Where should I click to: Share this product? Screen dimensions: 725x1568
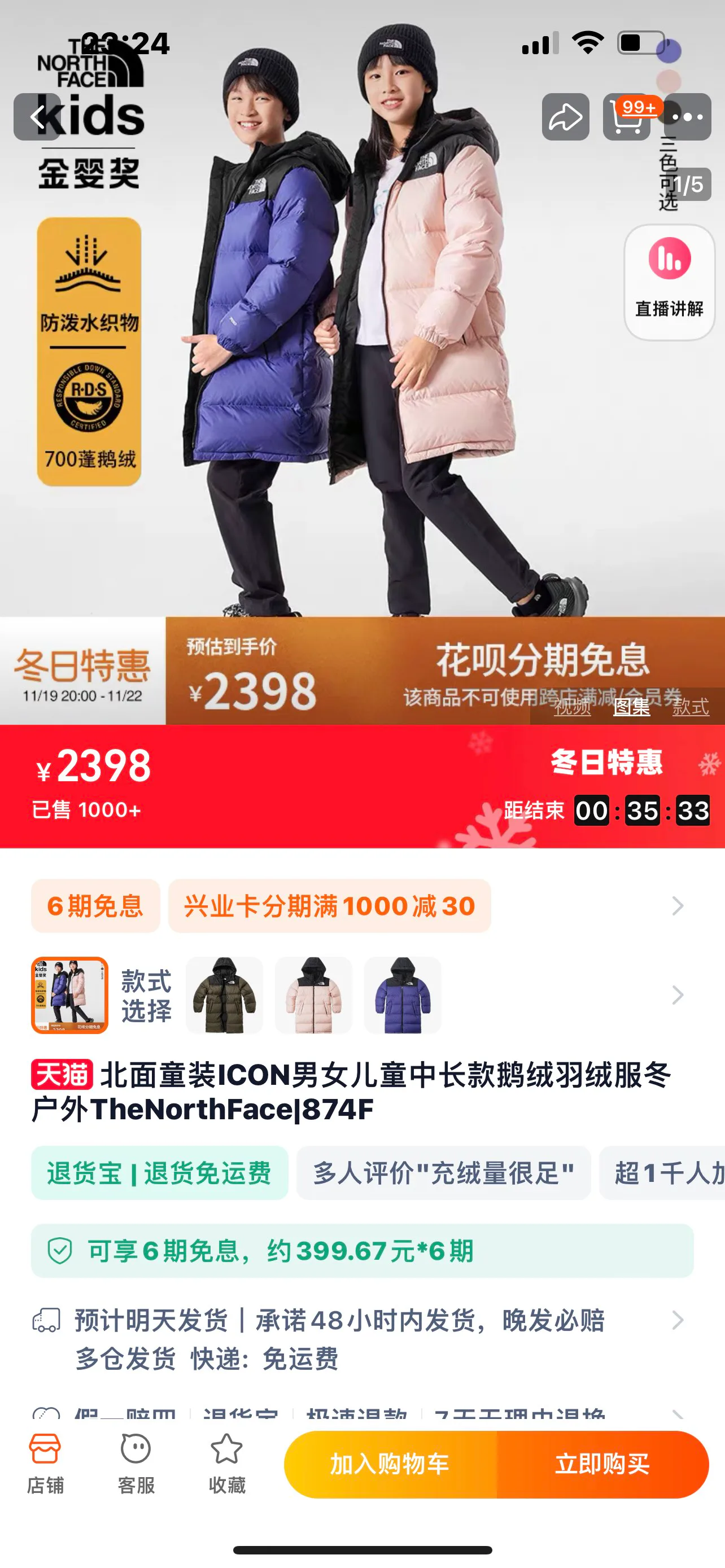coord(566,117)
